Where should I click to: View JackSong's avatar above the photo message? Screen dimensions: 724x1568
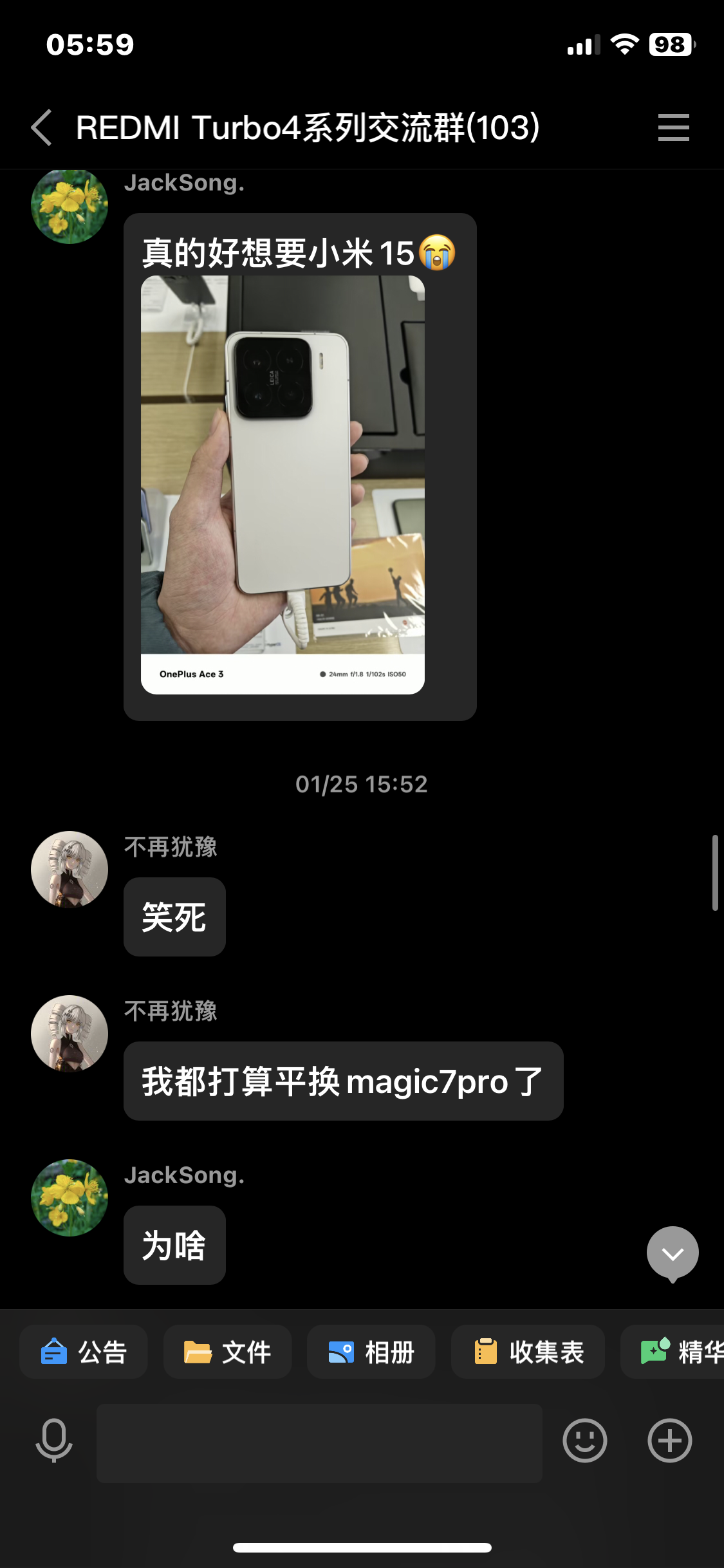(70, 206)
